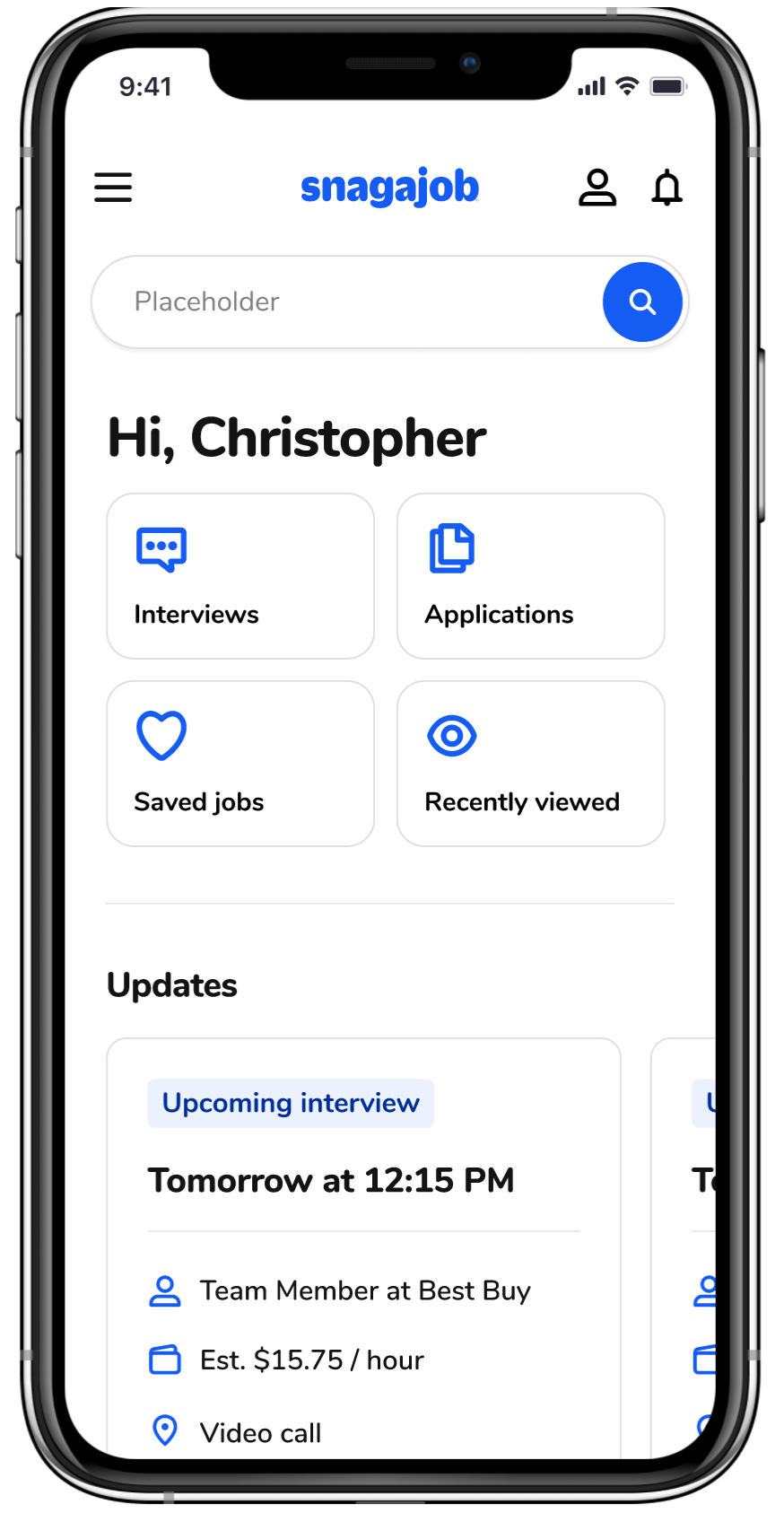Open the Interviews card
Viewport: 784px width, 1513px height.
[x=240, y=576]
